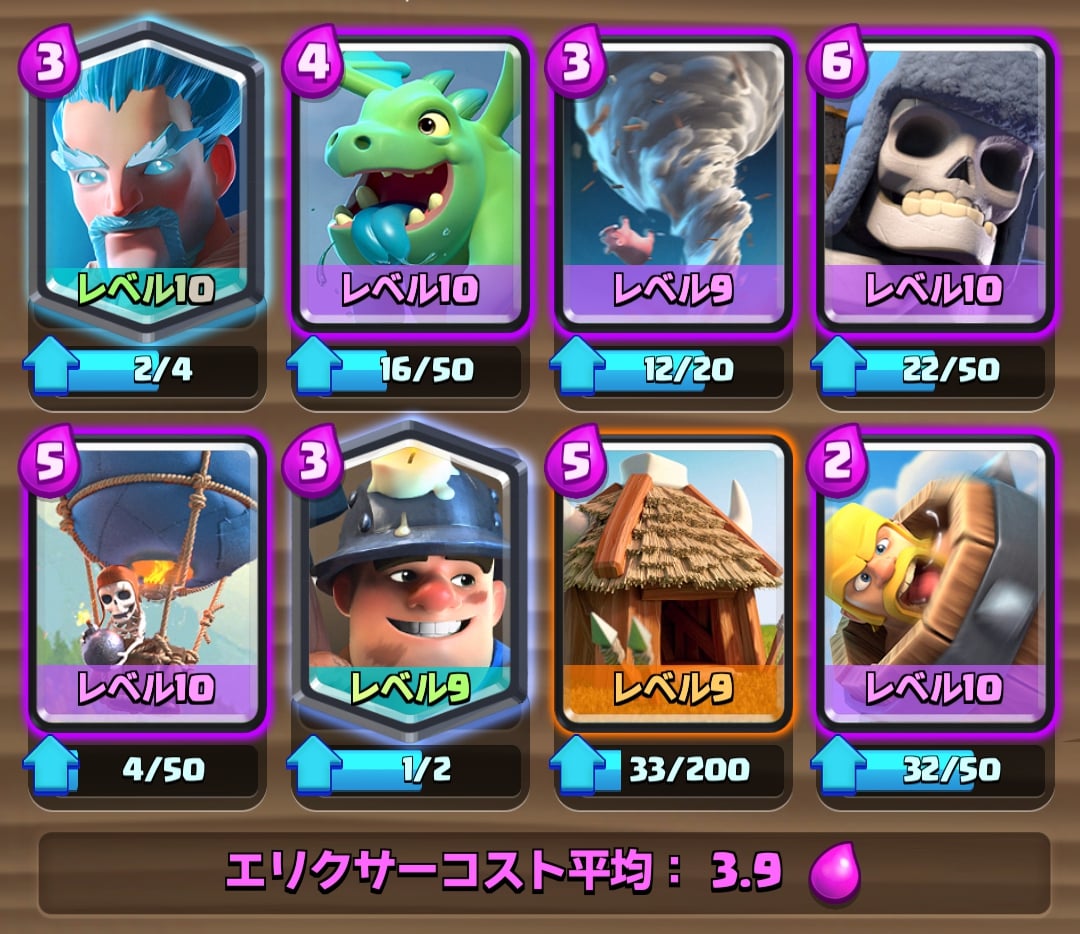Screen dimensions: 1080x934
Task: Select the Giant Skeleton card
Action: click(x=933, y=180)
